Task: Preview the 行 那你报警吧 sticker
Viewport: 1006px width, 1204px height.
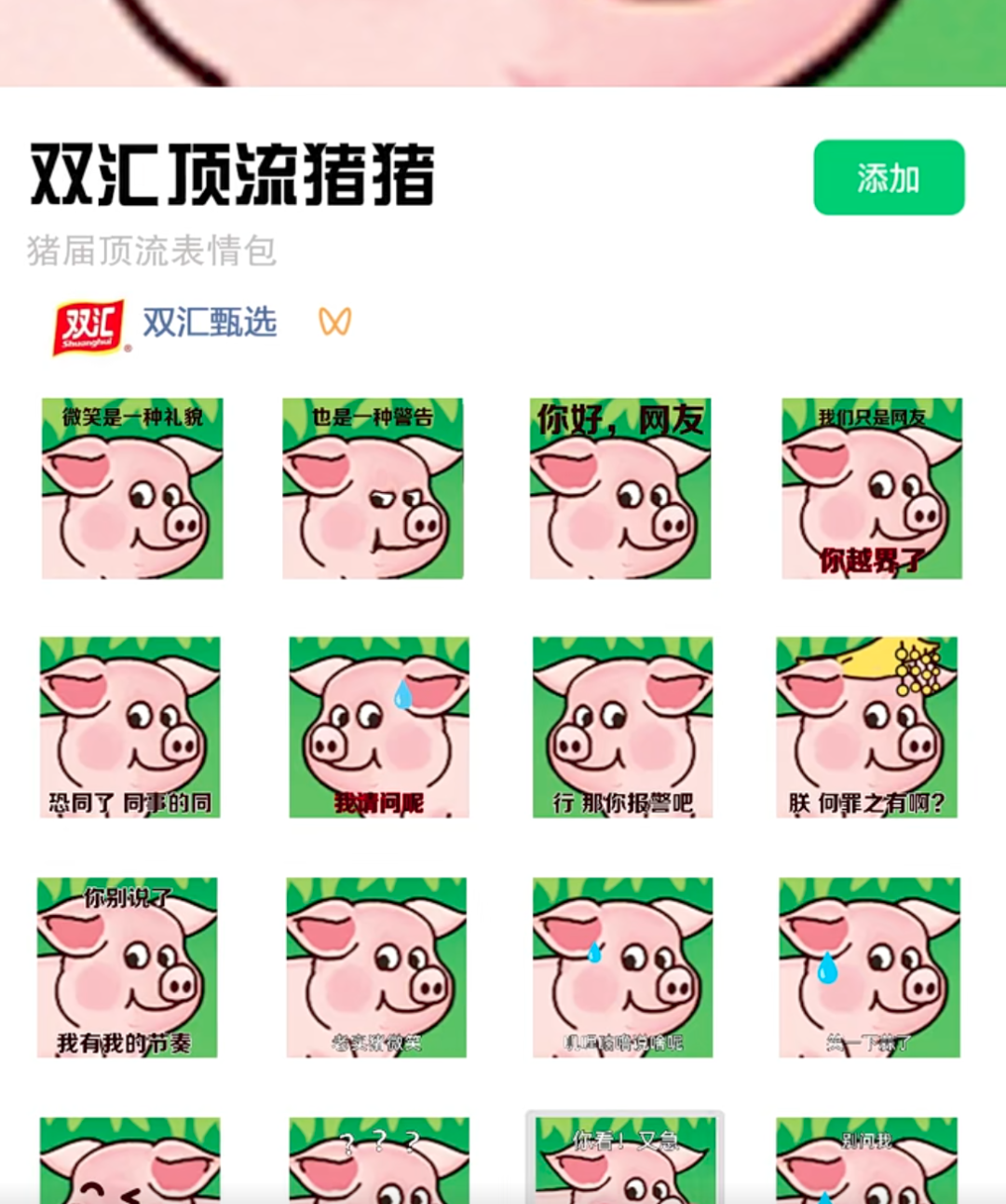Action: 622,727
